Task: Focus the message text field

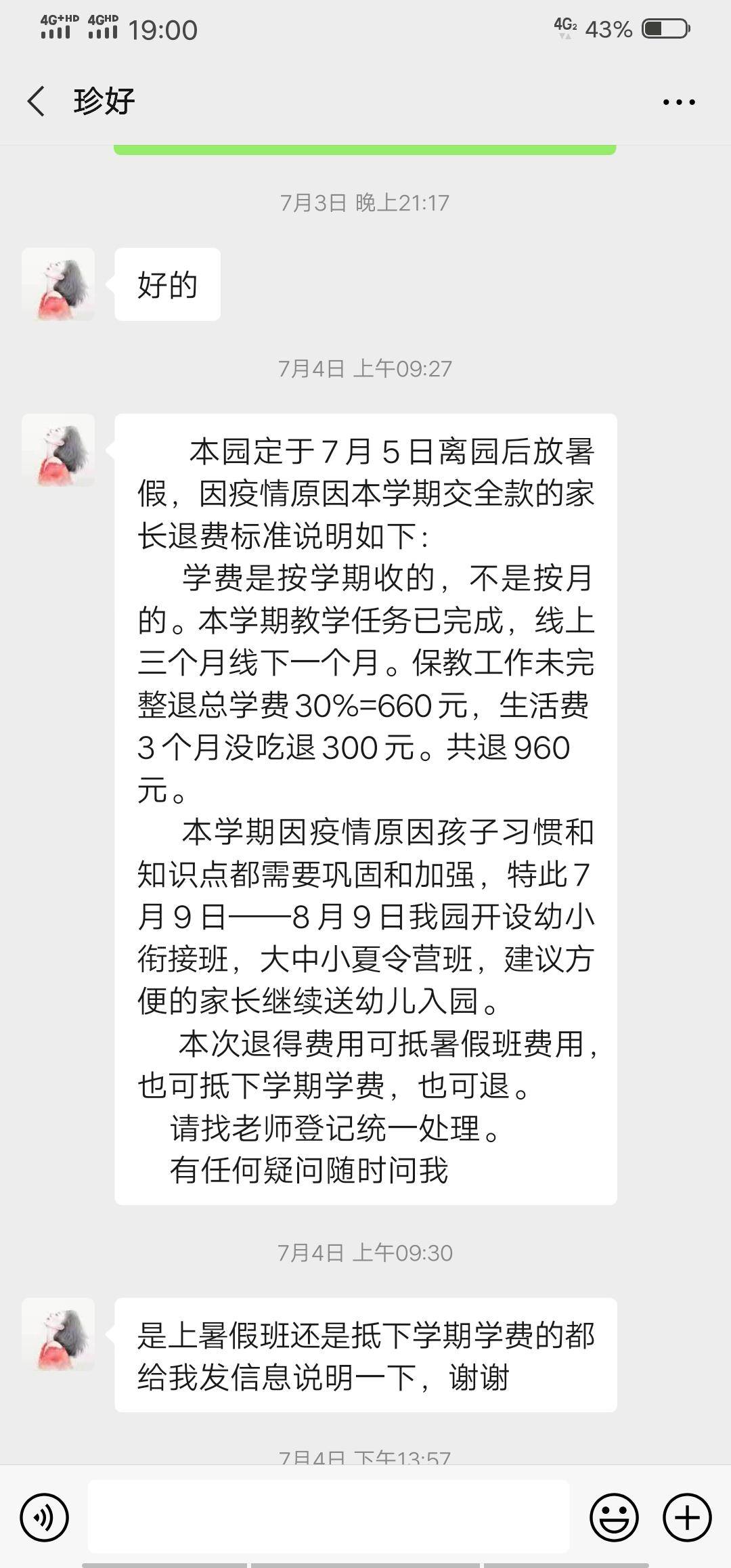Action: pos(328,1517)
